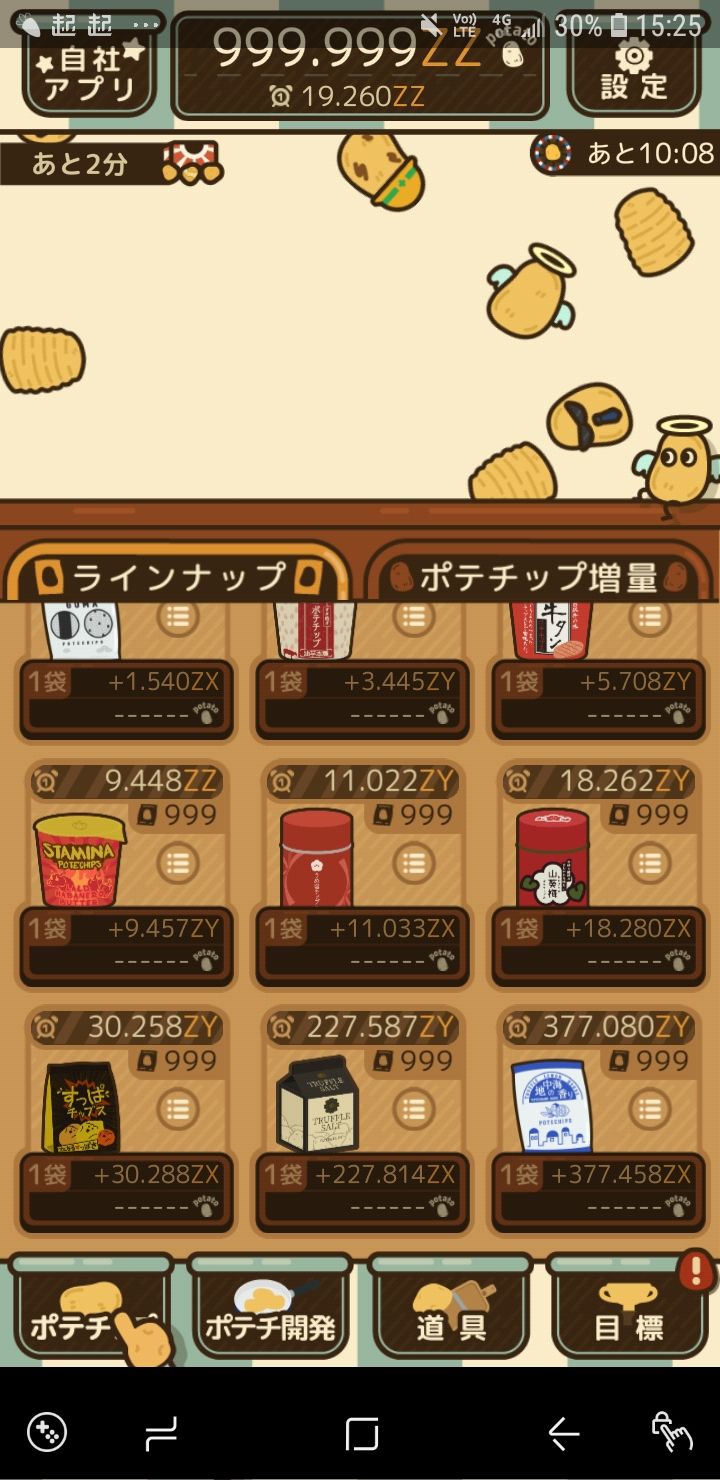Switch to the ラインナップ tab
The height and width of the screenshot is (1480, 720).
180,576
